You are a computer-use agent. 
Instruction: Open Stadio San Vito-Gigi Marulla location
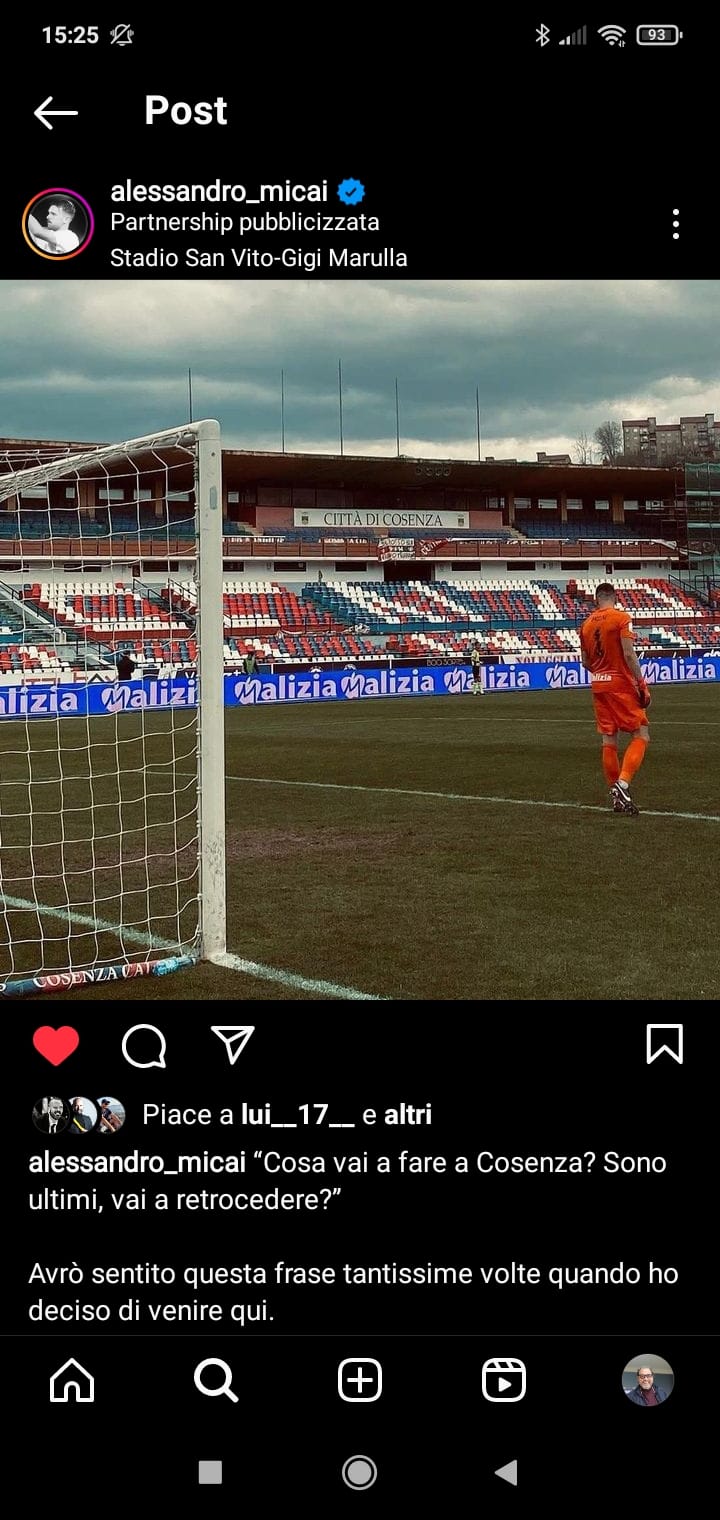pyautogui.click(x=258, y=258)
